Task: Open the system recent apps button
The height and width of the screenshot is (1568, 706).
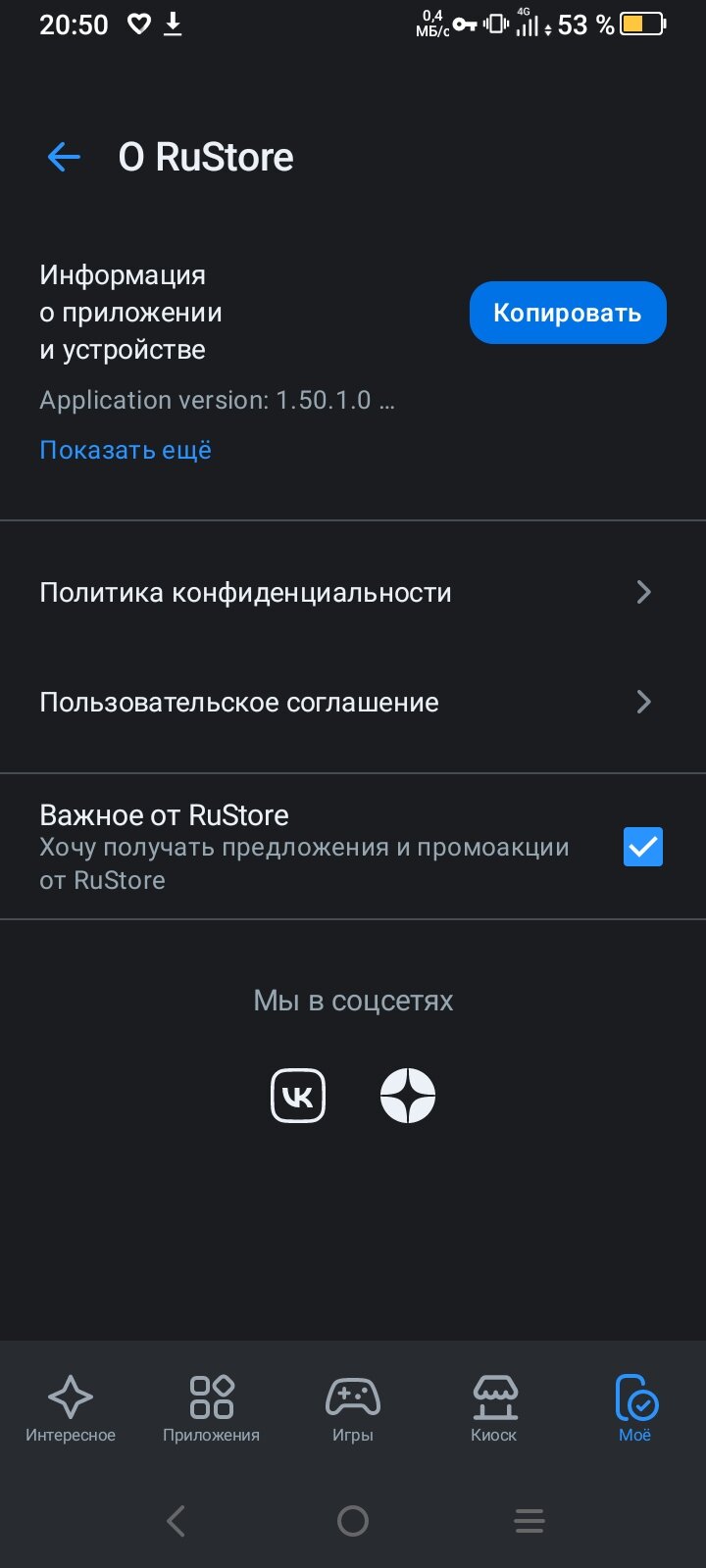Action: [x=529, y=1521]
